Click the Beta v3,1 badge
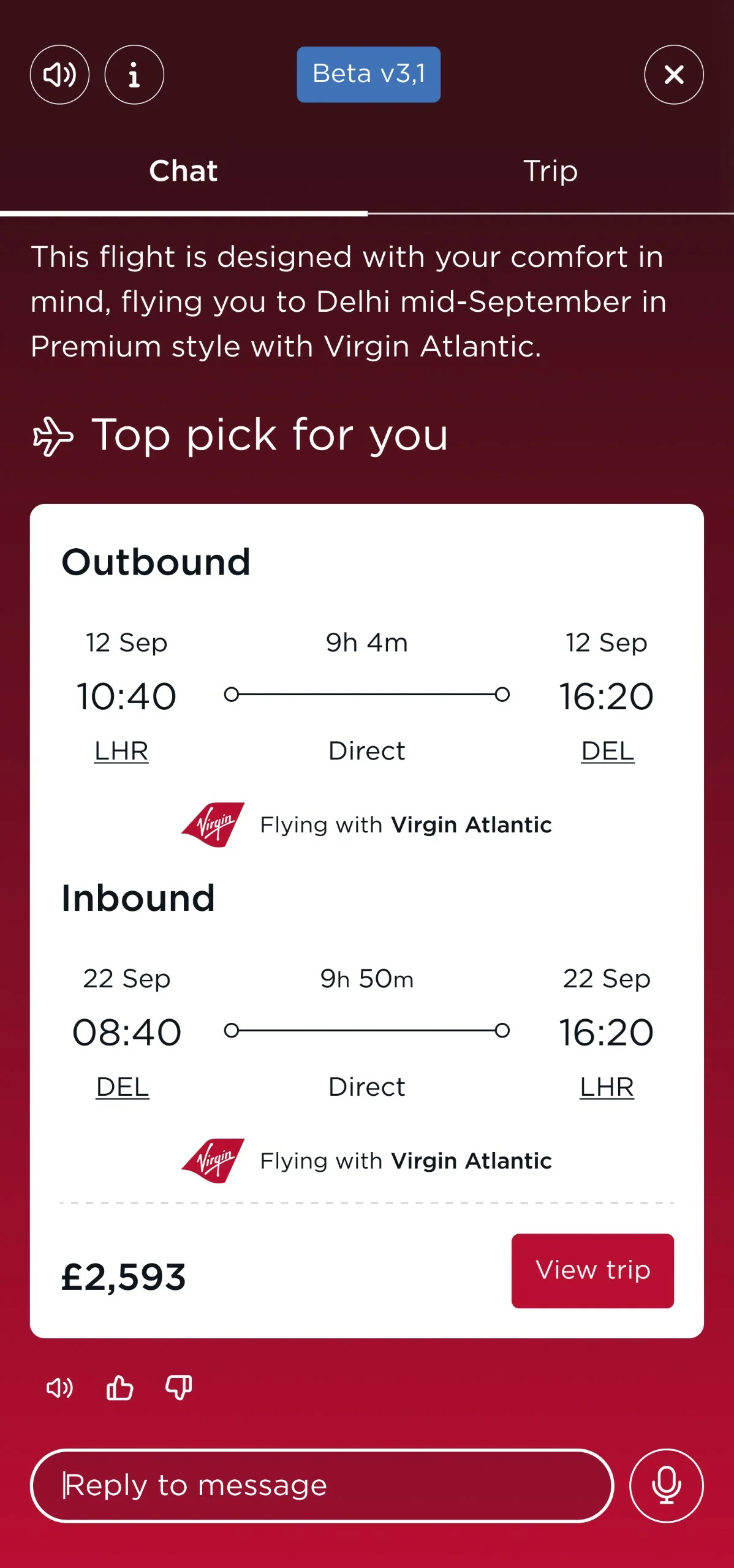The height and width of the screenshot is (1568, 734). click(x=368, y=74)
